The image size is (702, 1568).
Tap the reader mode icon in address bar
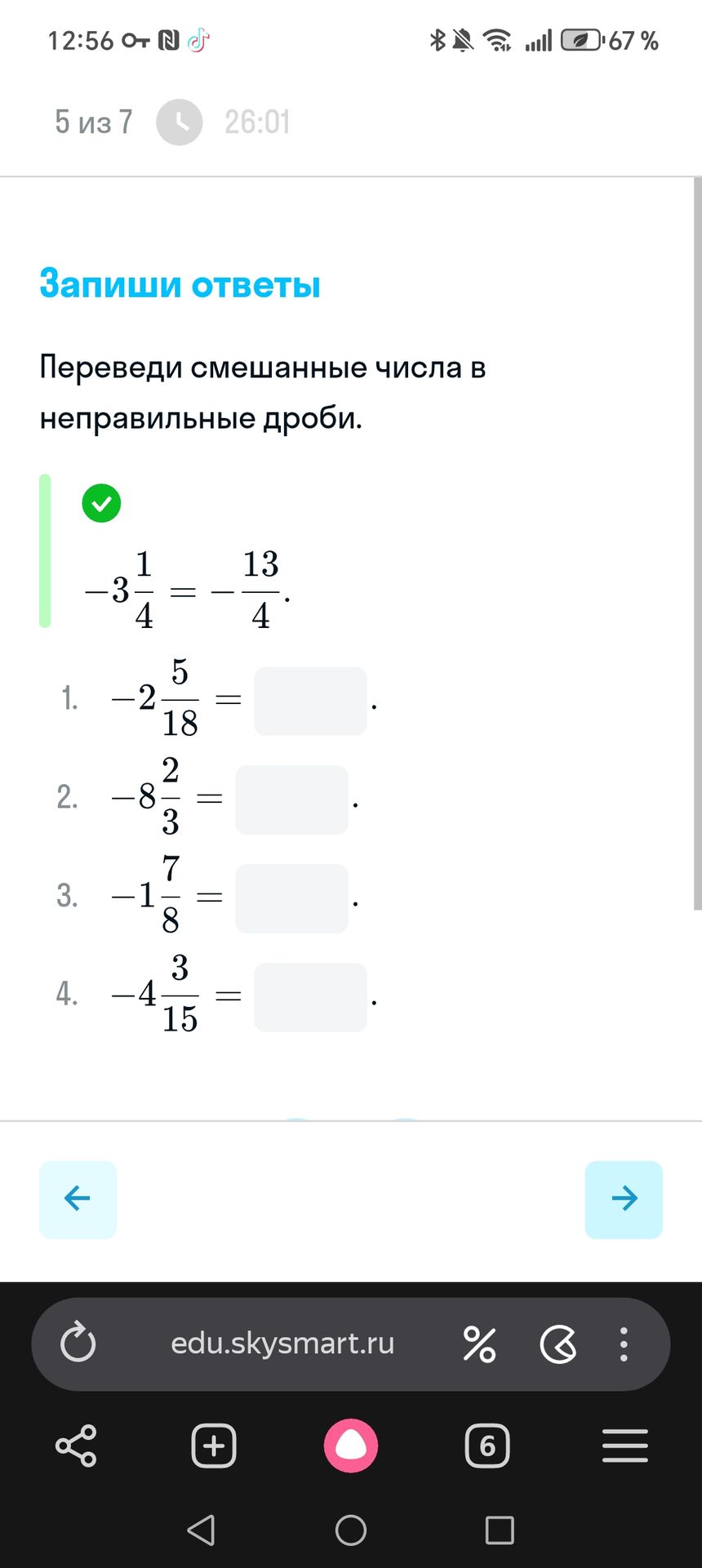pyautogui.click(x=558, y=1344)
